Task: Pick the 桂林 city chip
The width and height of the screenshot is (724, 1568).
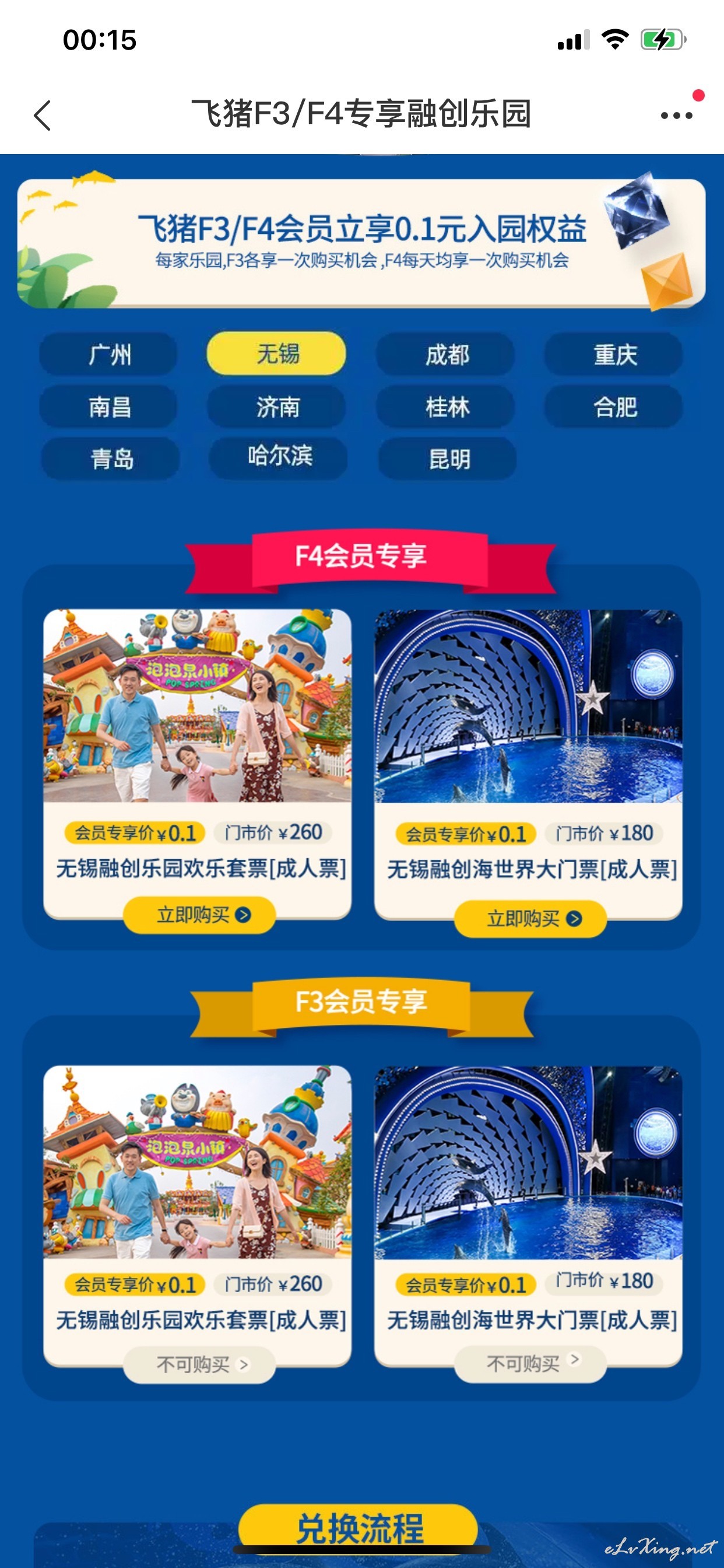Action: [x=447, y=407]
